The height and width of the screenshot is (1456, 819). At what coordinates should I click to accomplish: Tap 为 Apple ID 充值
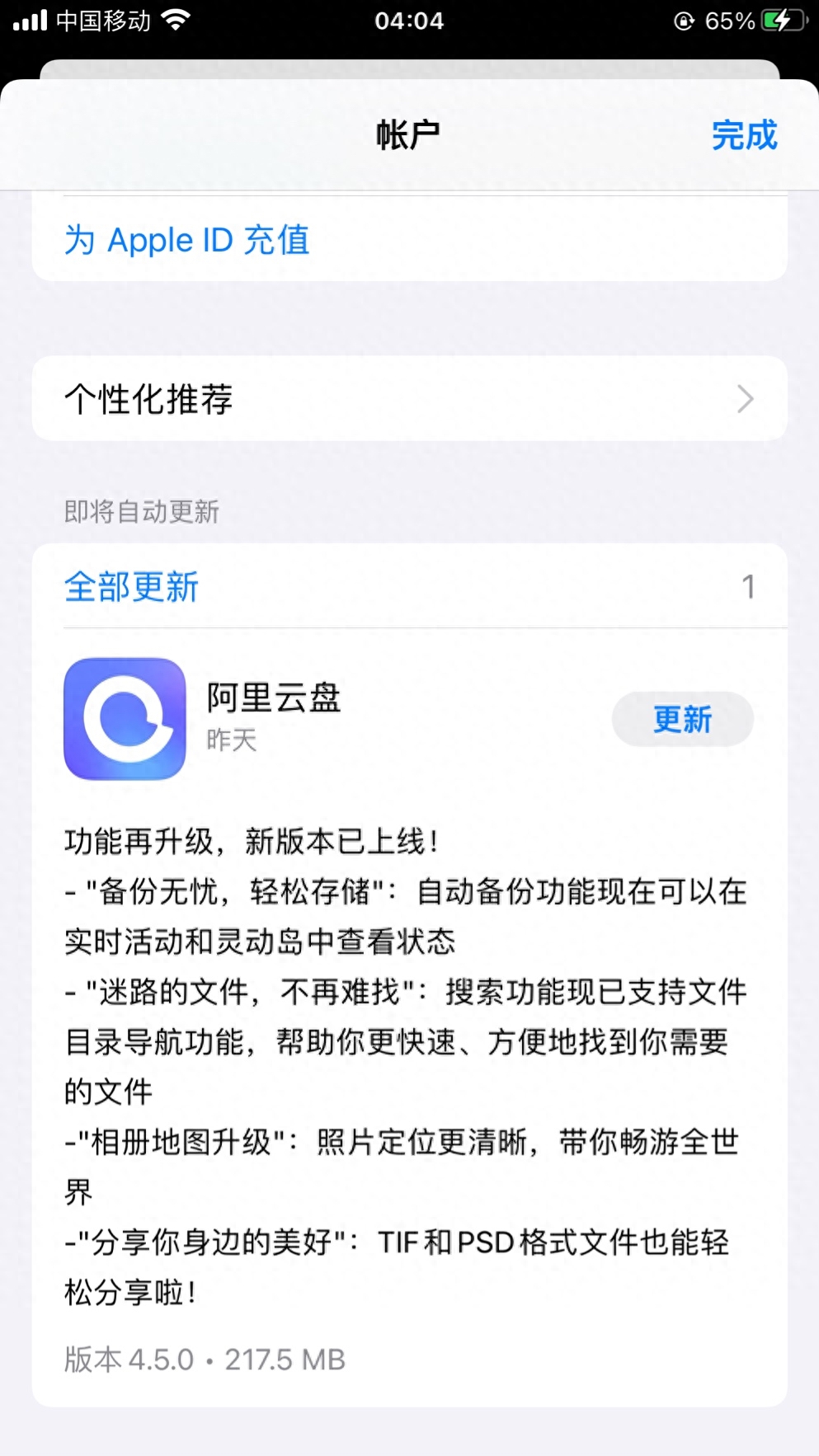(x=186, y=240)
